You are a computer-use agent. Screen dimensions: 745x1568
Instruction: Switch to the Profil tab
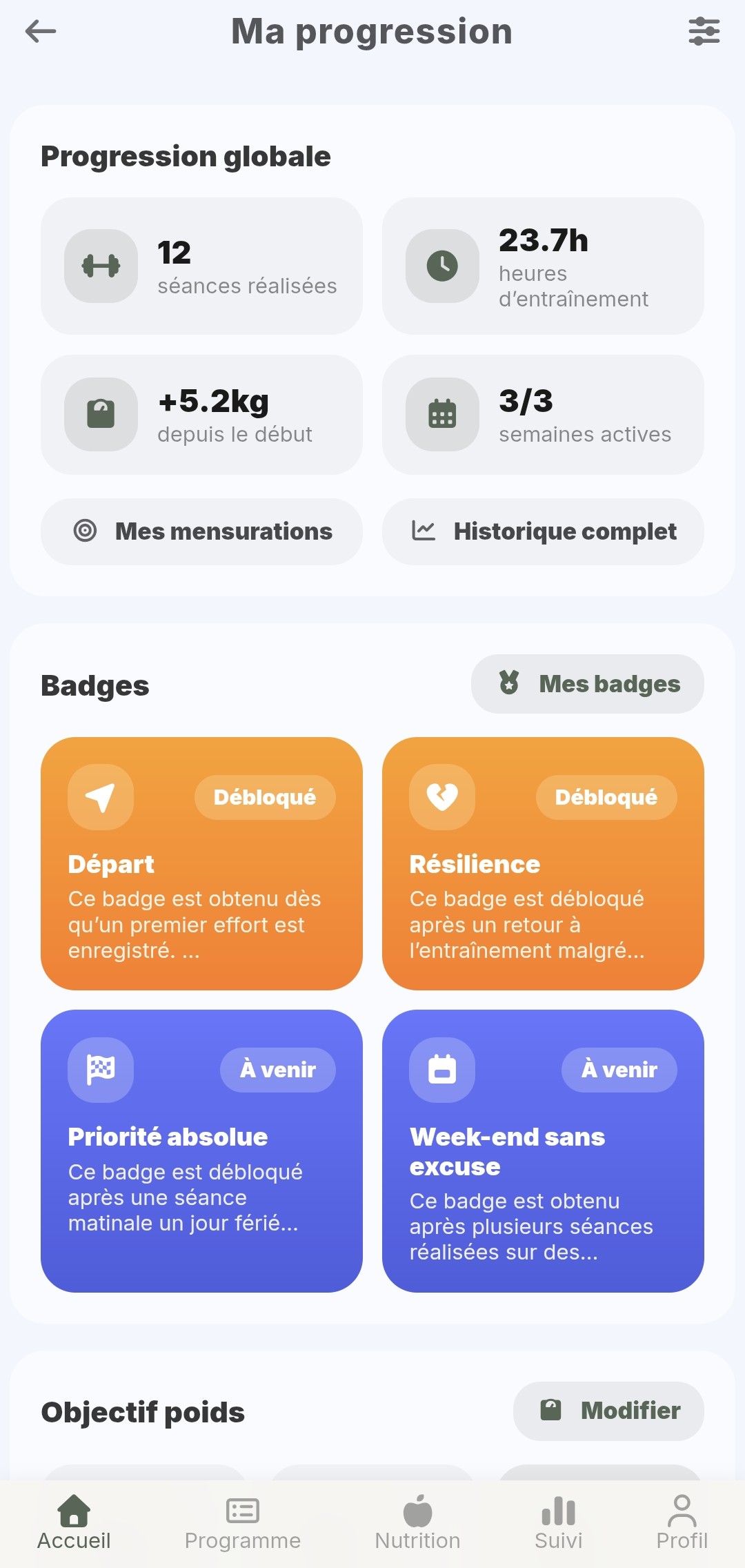[682, 1522]
